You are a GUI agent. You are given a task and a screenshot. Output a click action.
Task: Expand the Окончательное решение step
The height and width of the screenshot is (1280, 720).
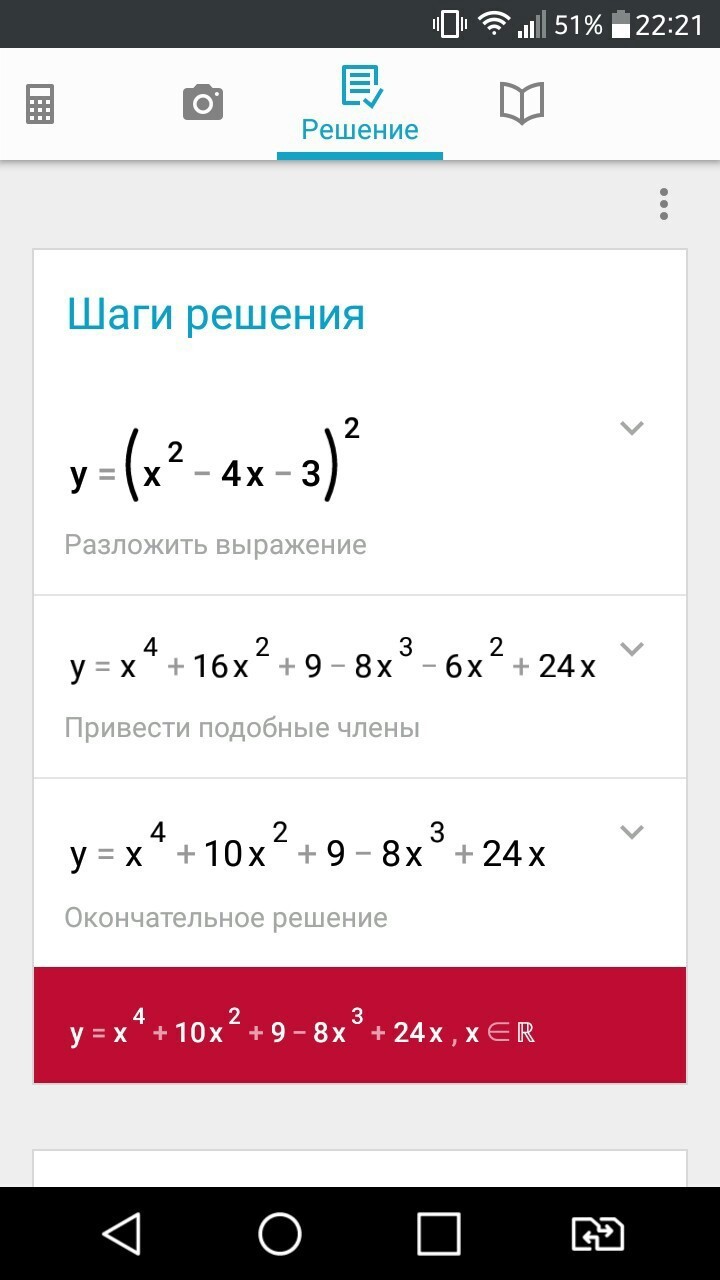631,831
